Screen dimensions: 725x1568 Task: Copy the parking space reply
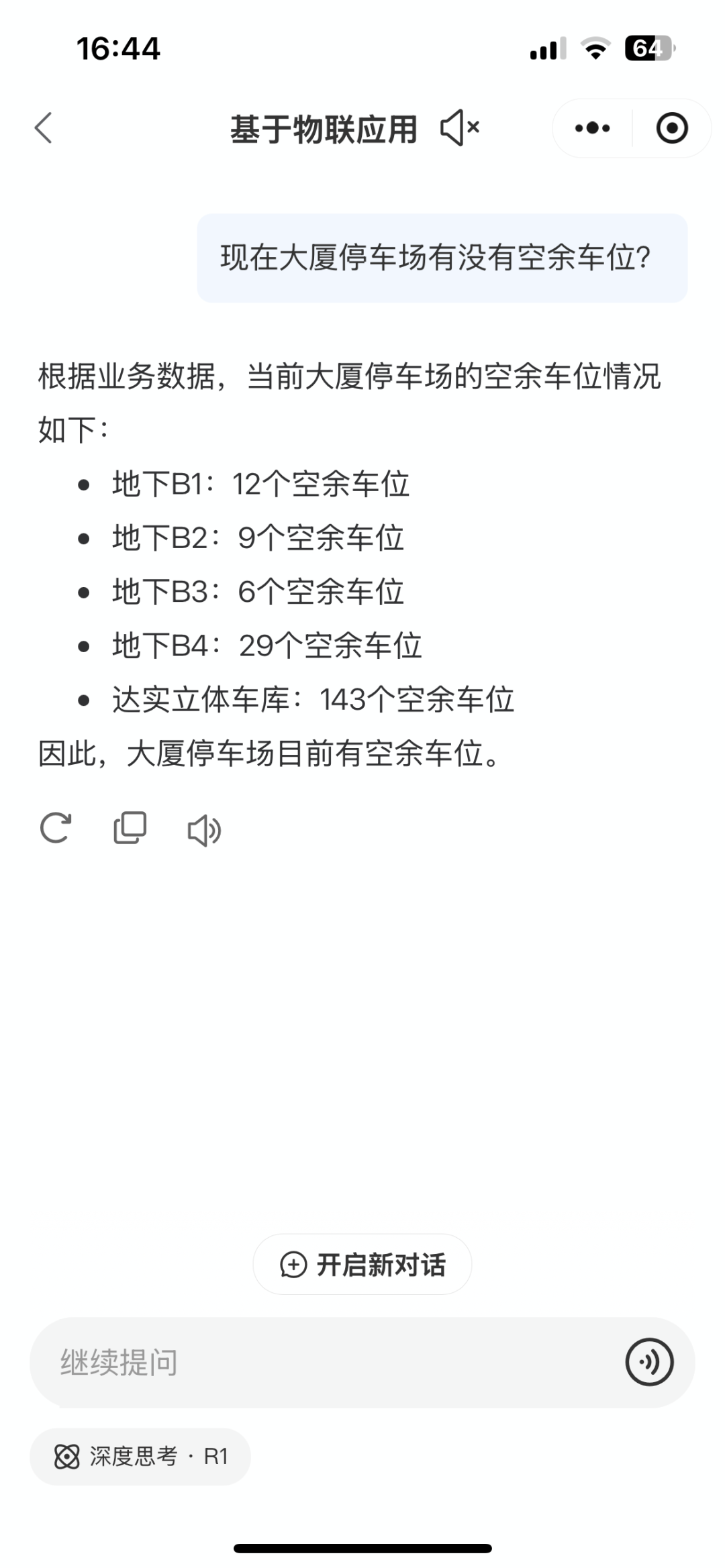point(130,828)
